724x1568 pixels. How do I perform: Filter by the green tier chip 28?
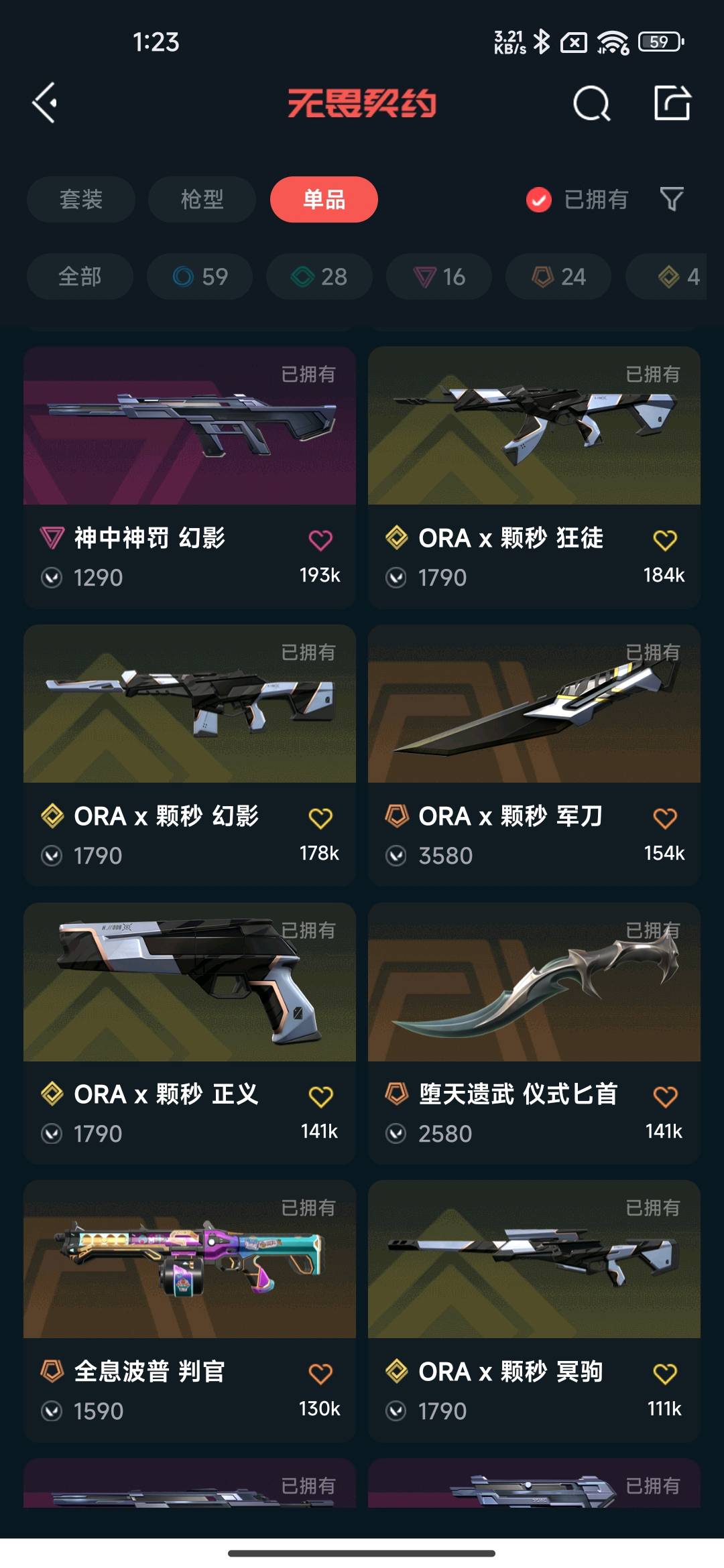319,276
